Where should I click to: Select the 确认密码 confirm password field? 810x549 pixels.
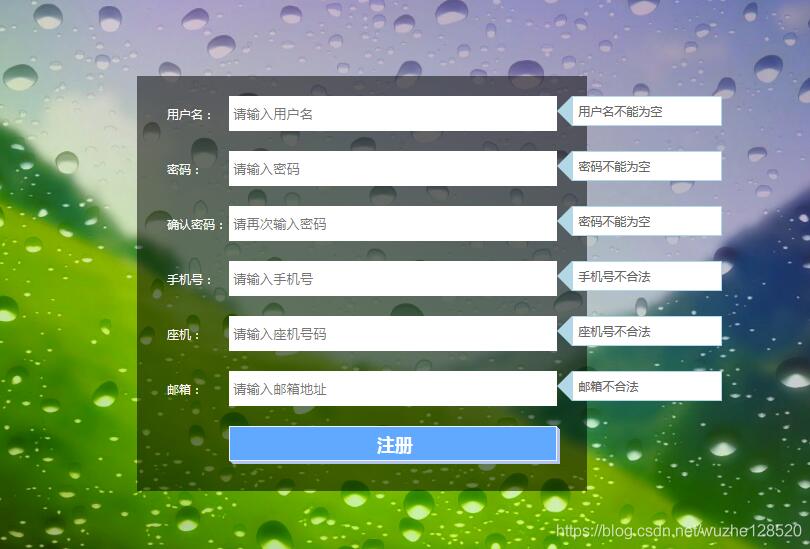pyautogui.click(x=392, y=224)
